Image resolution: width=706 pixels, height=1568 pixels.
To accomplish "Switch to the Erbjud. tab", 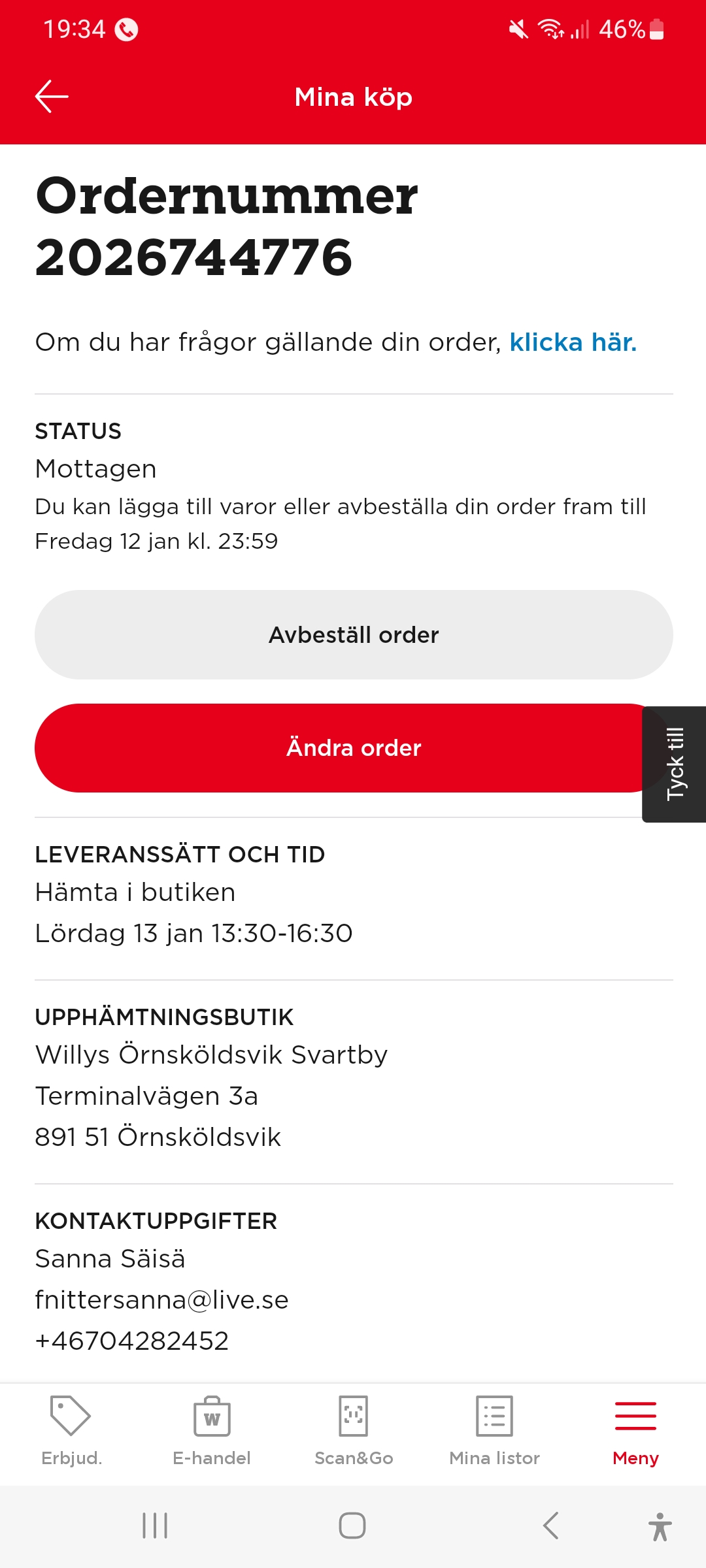I will [71, 1431].
